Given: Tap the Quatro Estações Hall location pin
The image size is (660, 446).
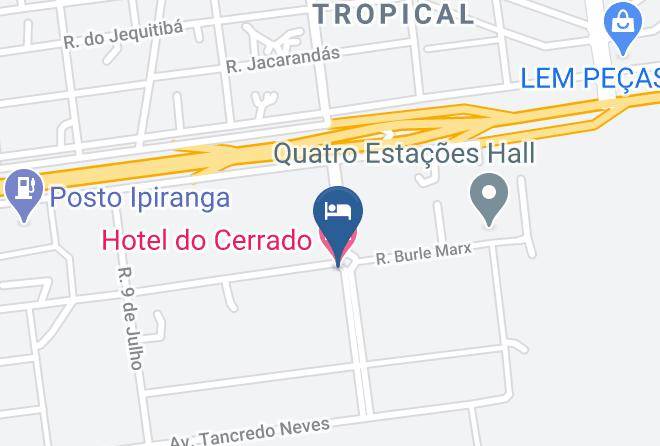Looking at the screenshot, I should pyautogui.click(x=489, y=199).
